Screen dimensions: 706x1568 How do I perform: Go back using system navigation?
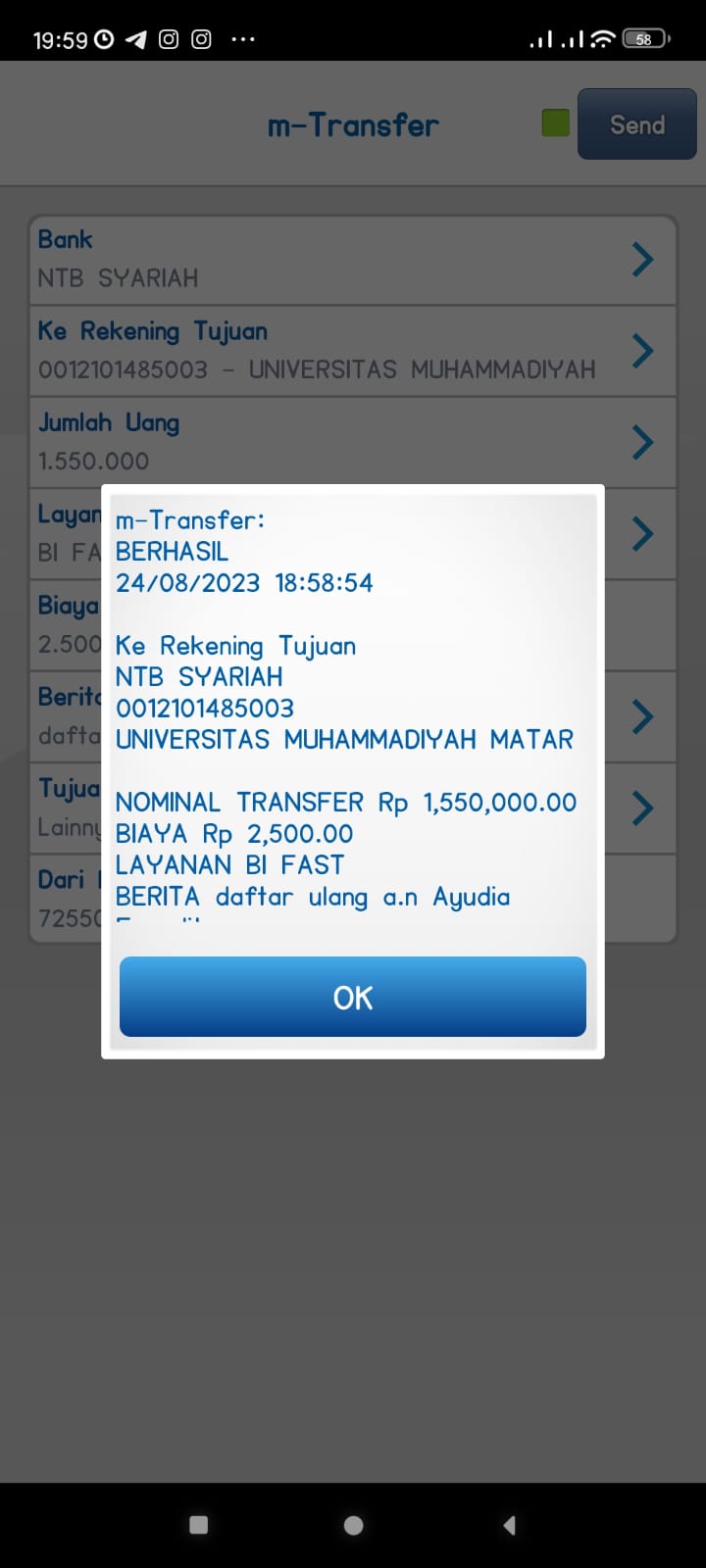[509, 1525]
